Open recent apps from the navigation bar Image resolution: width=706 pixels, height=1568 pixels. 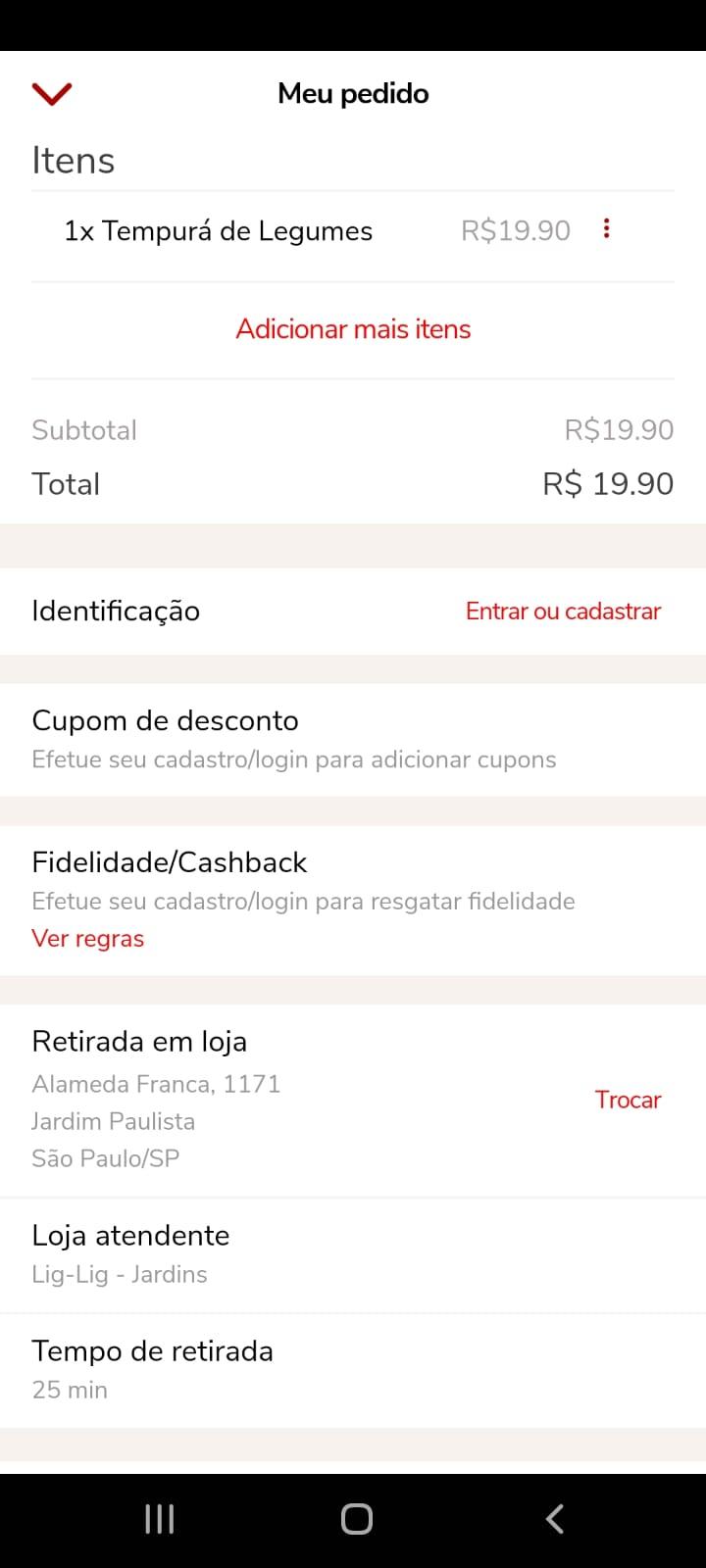(x=159, y=1519)
